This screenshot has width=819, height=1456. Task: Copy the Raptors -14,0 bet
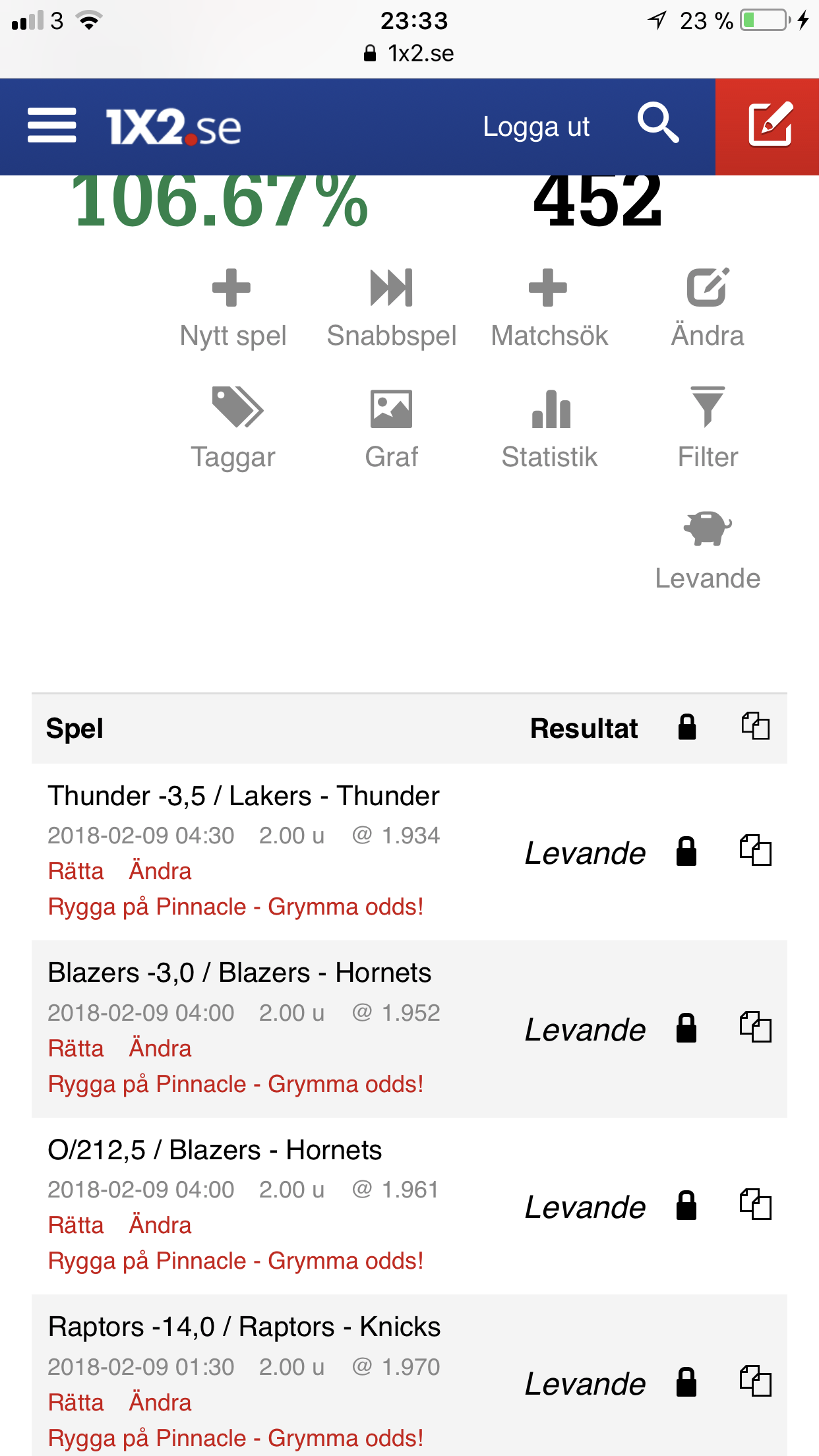(755, 1381)
